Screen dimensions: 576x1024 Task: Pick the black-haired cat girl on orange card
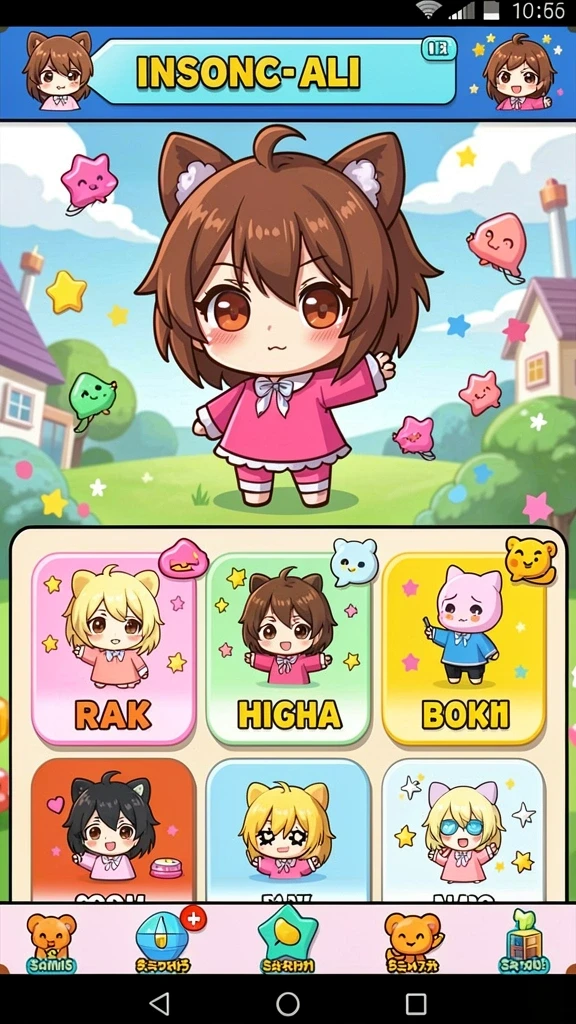114,829
